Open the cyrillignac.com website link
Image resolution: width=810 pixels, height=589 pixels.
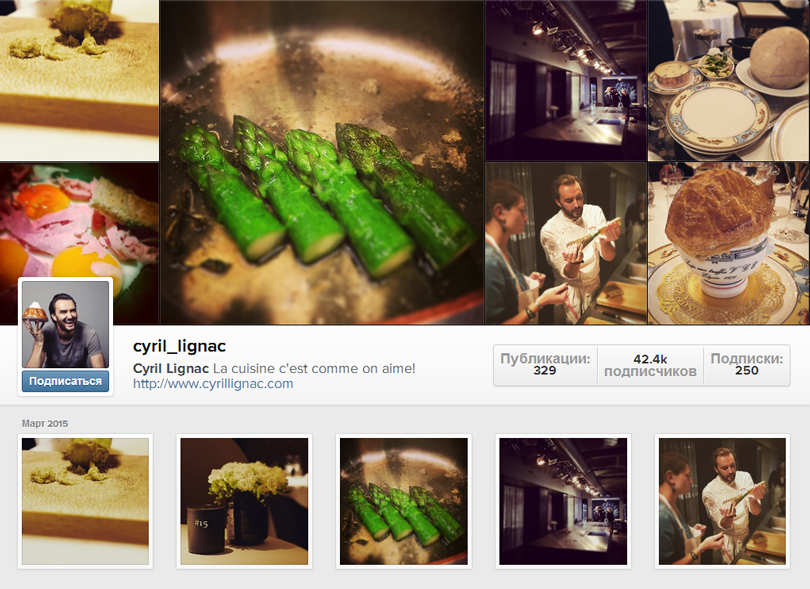tap(213, 384)
